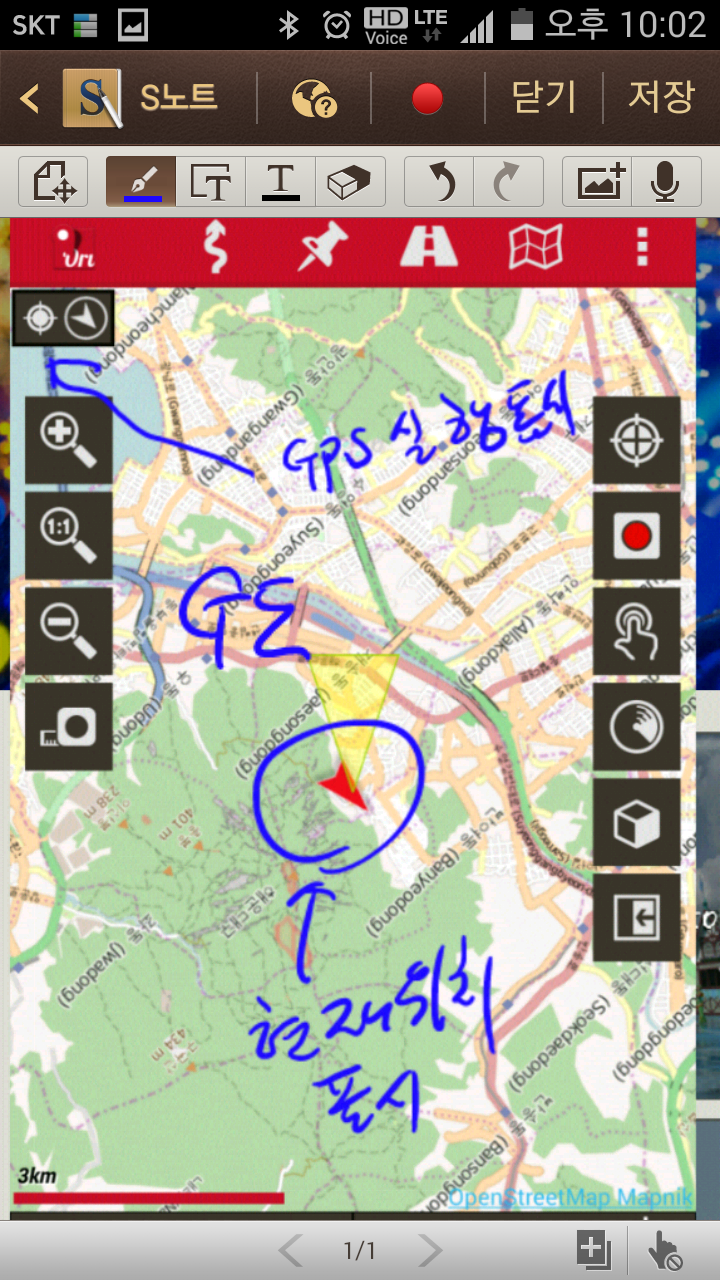This screenshot has height=1280, width=720.
Task: Redo the undone stroke
Action: tap(509, 182)
